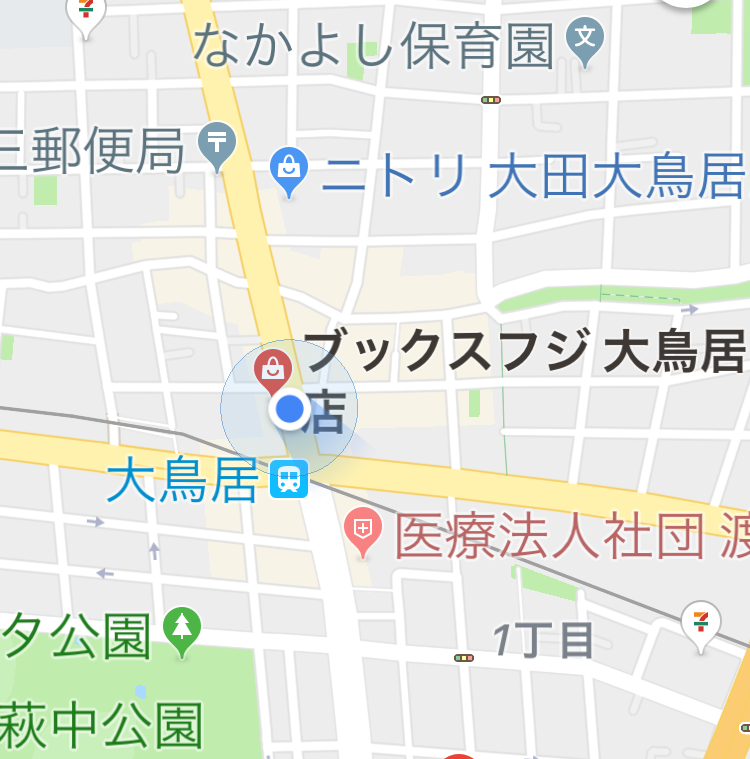The width and height of the screenshot is (750, 759).
Task: Tap the blue current location dot
Action: [290, 409]
